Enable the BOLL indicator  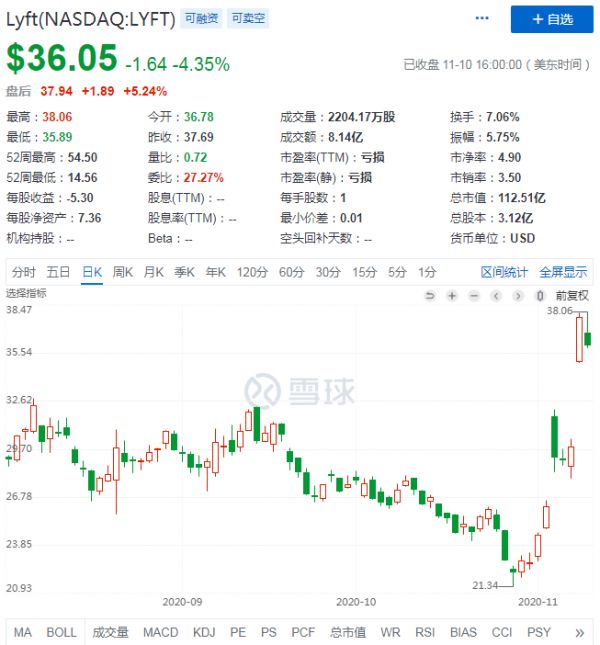pyautogui.click(x=61, y=632)
